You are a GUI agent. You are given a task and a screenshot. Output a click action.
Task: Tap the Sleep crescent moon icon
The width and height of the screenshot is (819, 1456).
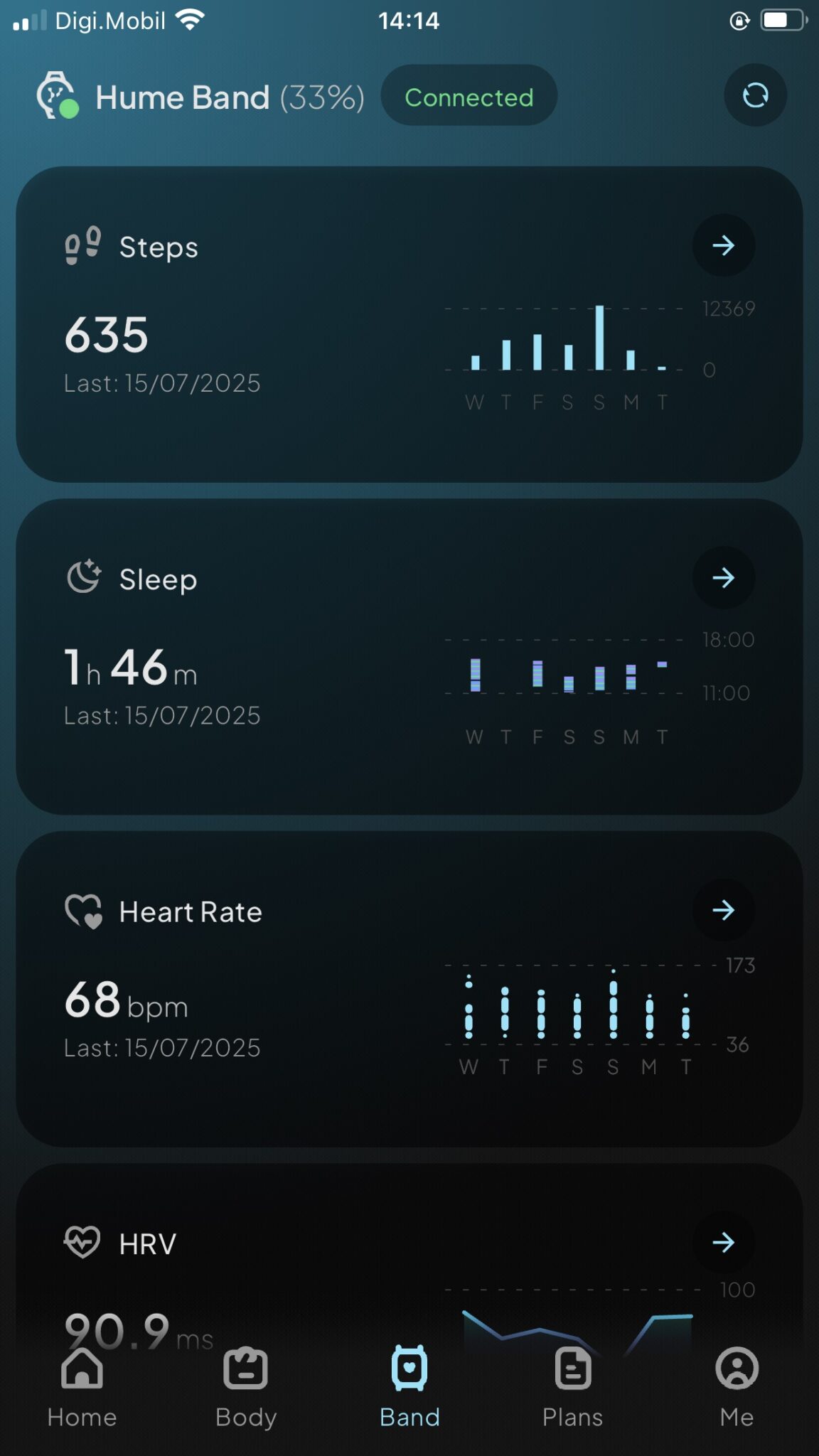[83, 577]
